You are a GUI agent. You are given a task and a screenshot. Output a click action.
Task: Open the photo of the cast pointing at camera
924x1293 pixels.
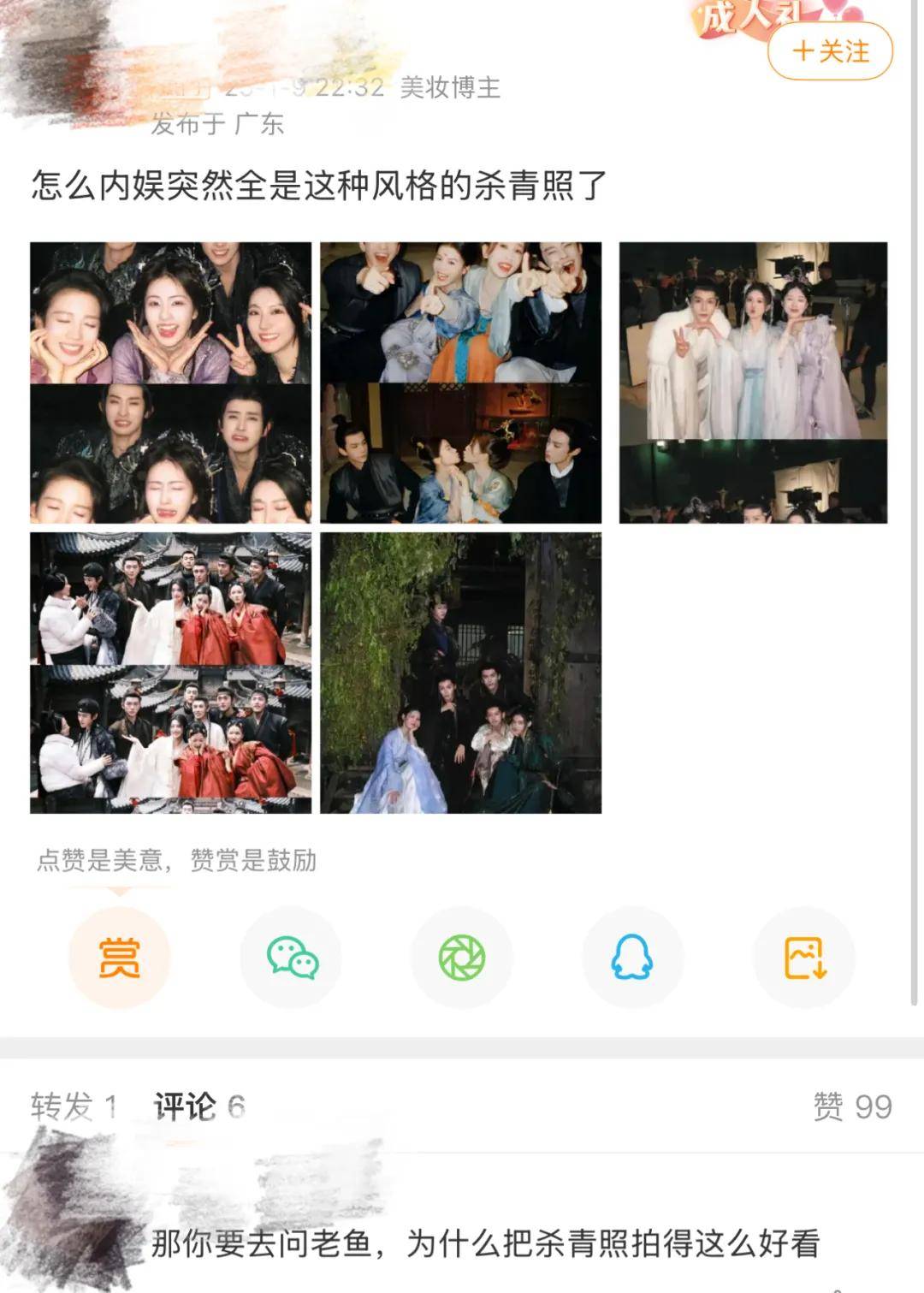coord(460,383)
